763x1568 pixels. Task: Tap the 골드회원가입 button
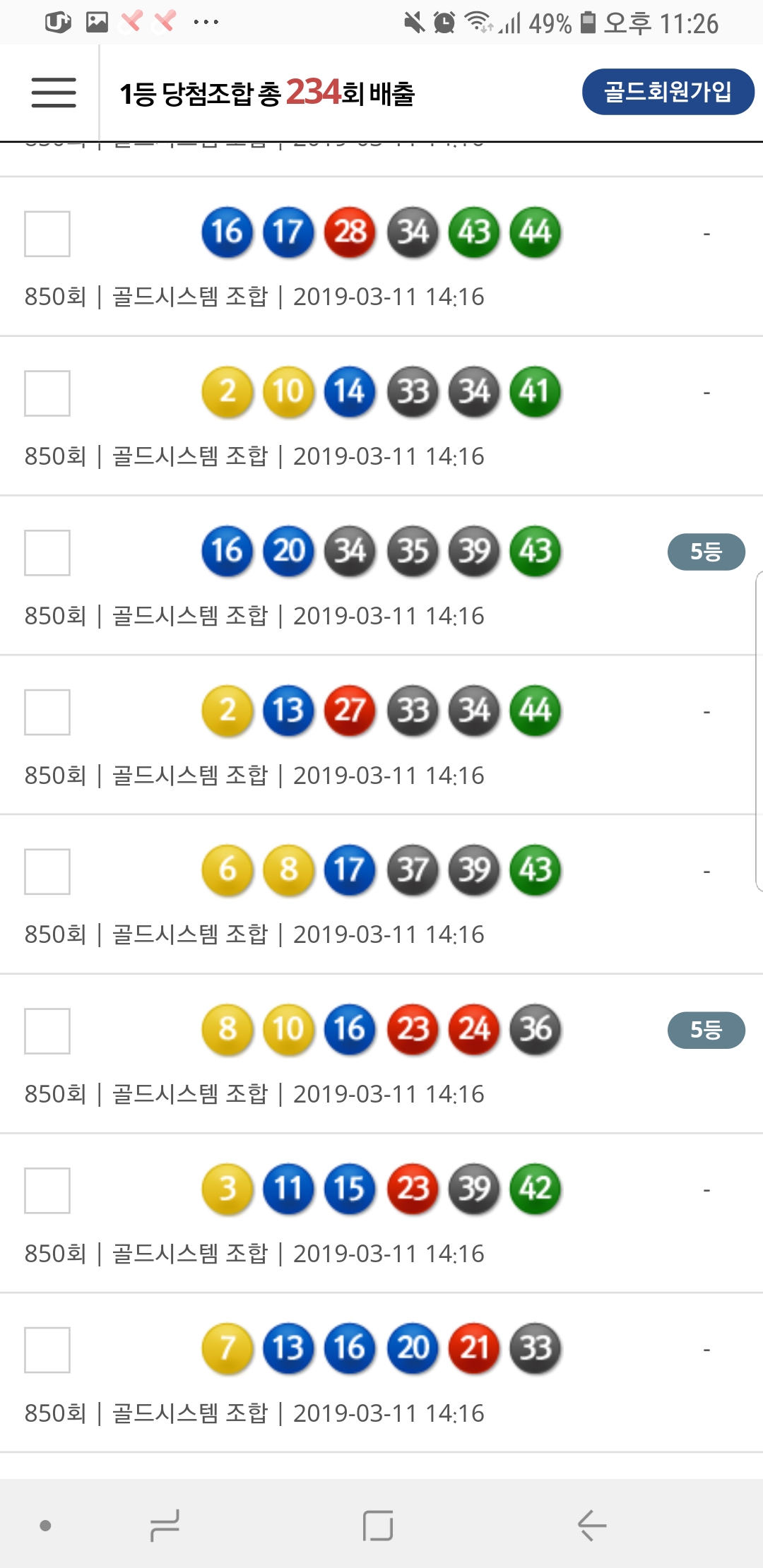tap(668, 92)
